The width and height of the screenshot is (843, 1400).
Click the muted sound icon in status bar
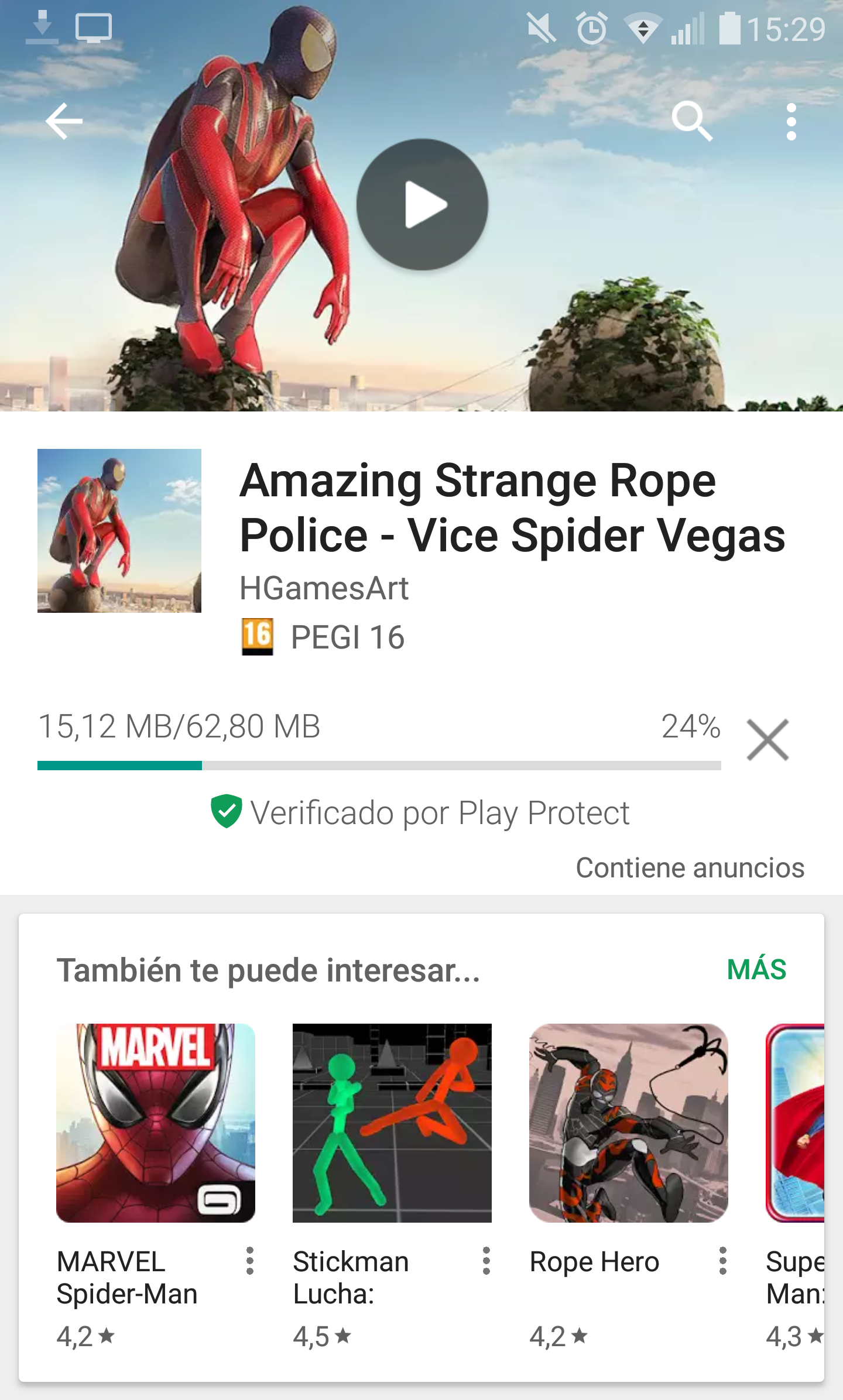pos(540,26)
